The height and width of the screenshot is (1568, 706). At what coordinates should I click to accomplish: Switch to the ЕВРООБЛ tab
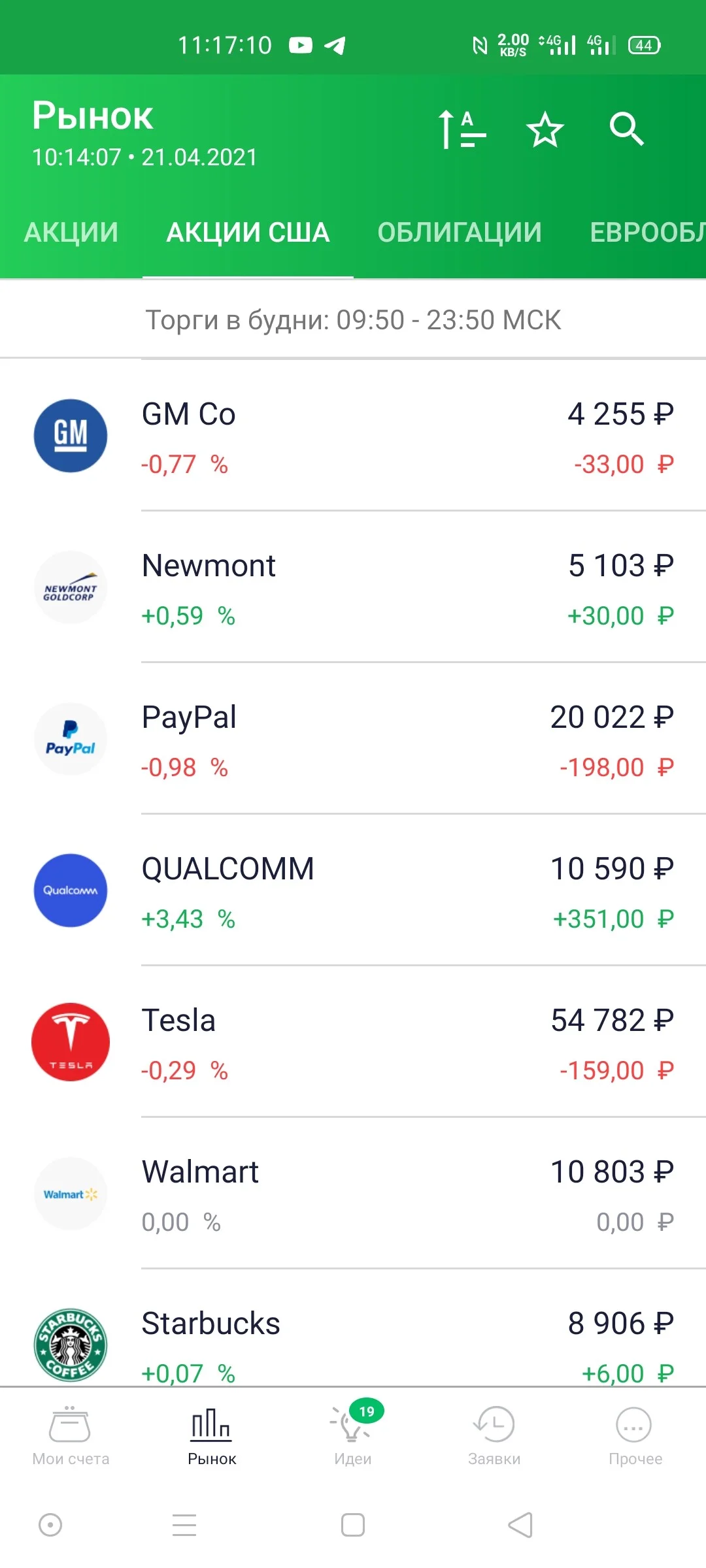(x=647, y=233)
